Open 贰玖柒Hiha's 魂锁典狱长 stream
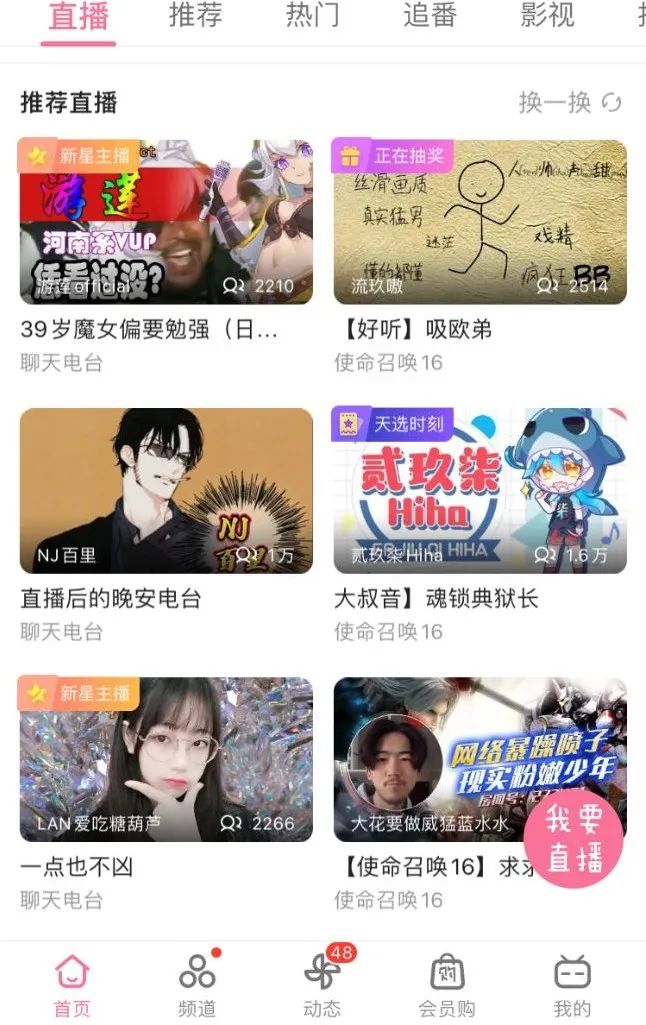 tap(480, 490)
